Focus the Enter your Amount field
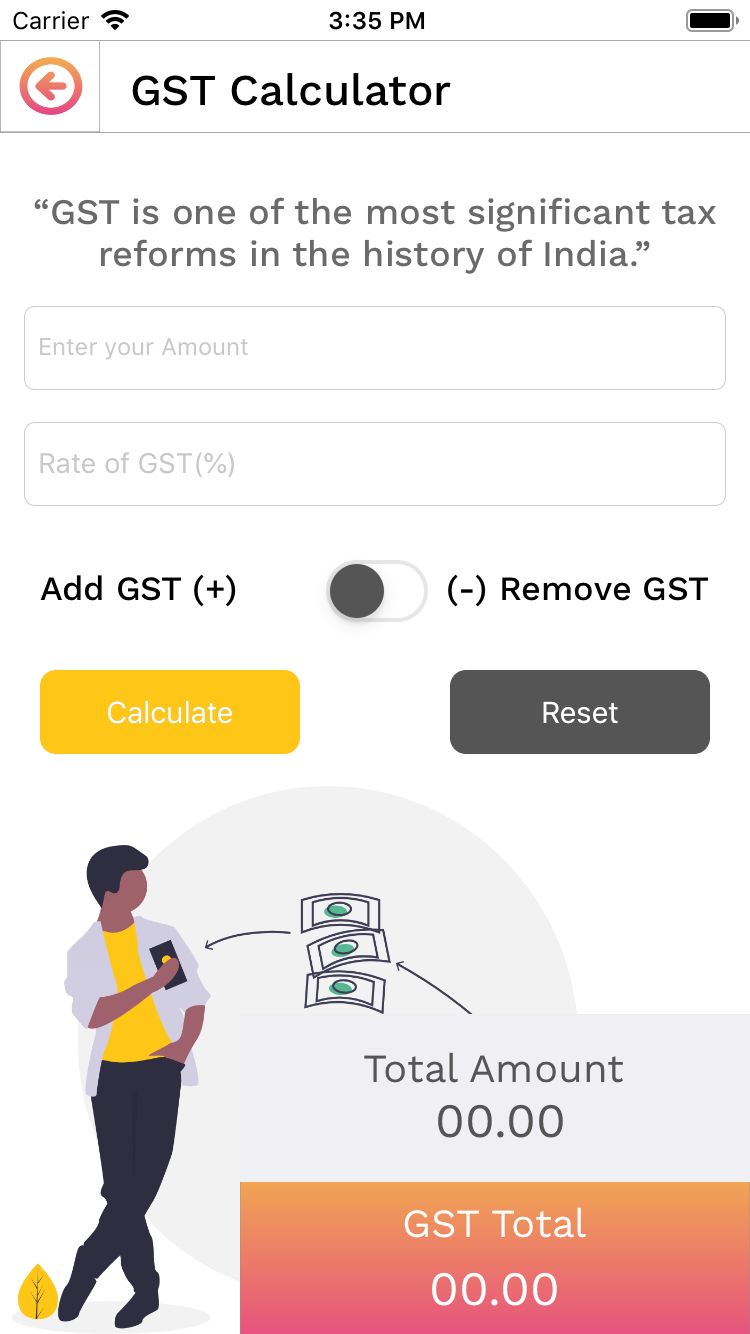 (x=374, y=348)
